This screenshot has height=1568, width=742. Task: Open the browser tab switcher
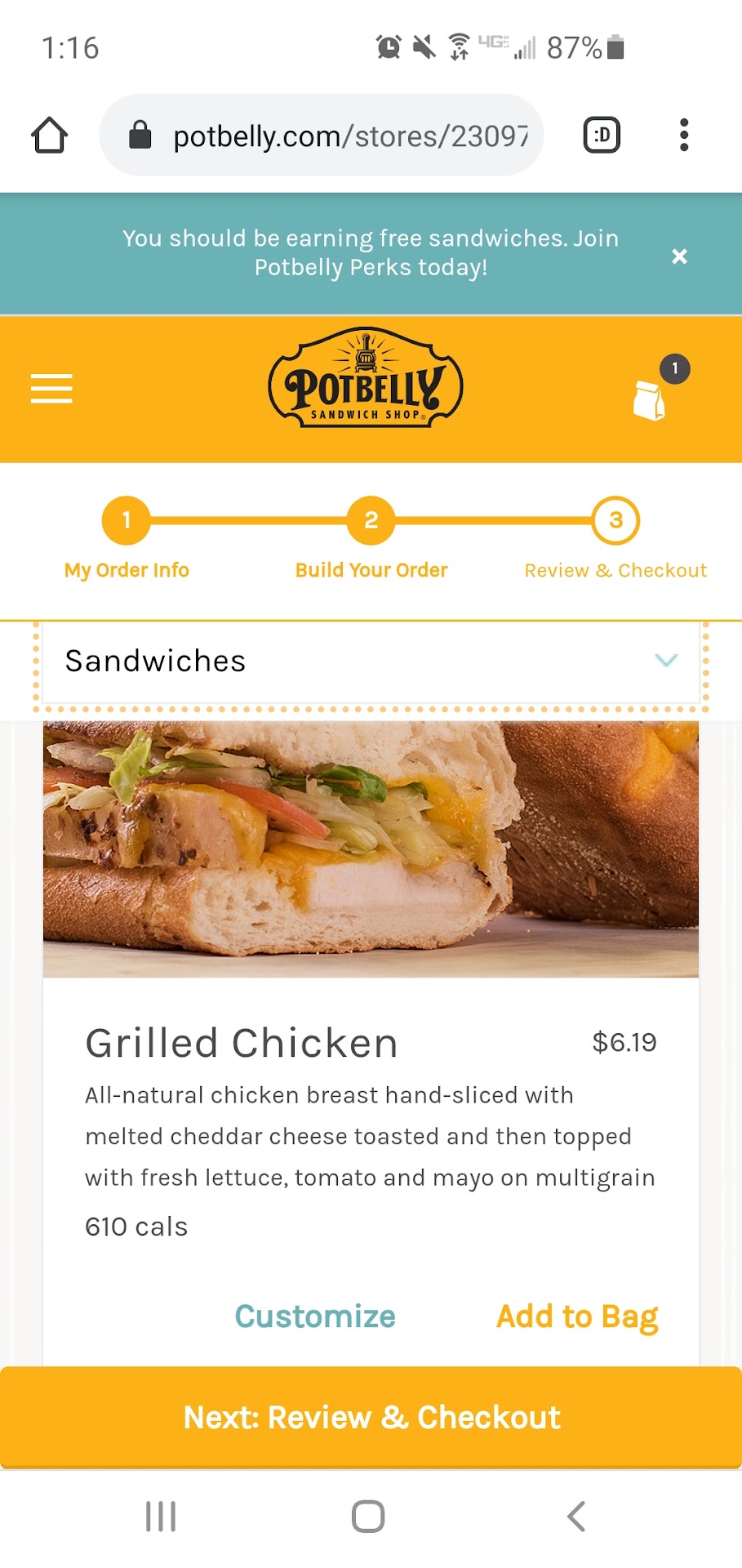pyautogui.click(x=602, y=136)
